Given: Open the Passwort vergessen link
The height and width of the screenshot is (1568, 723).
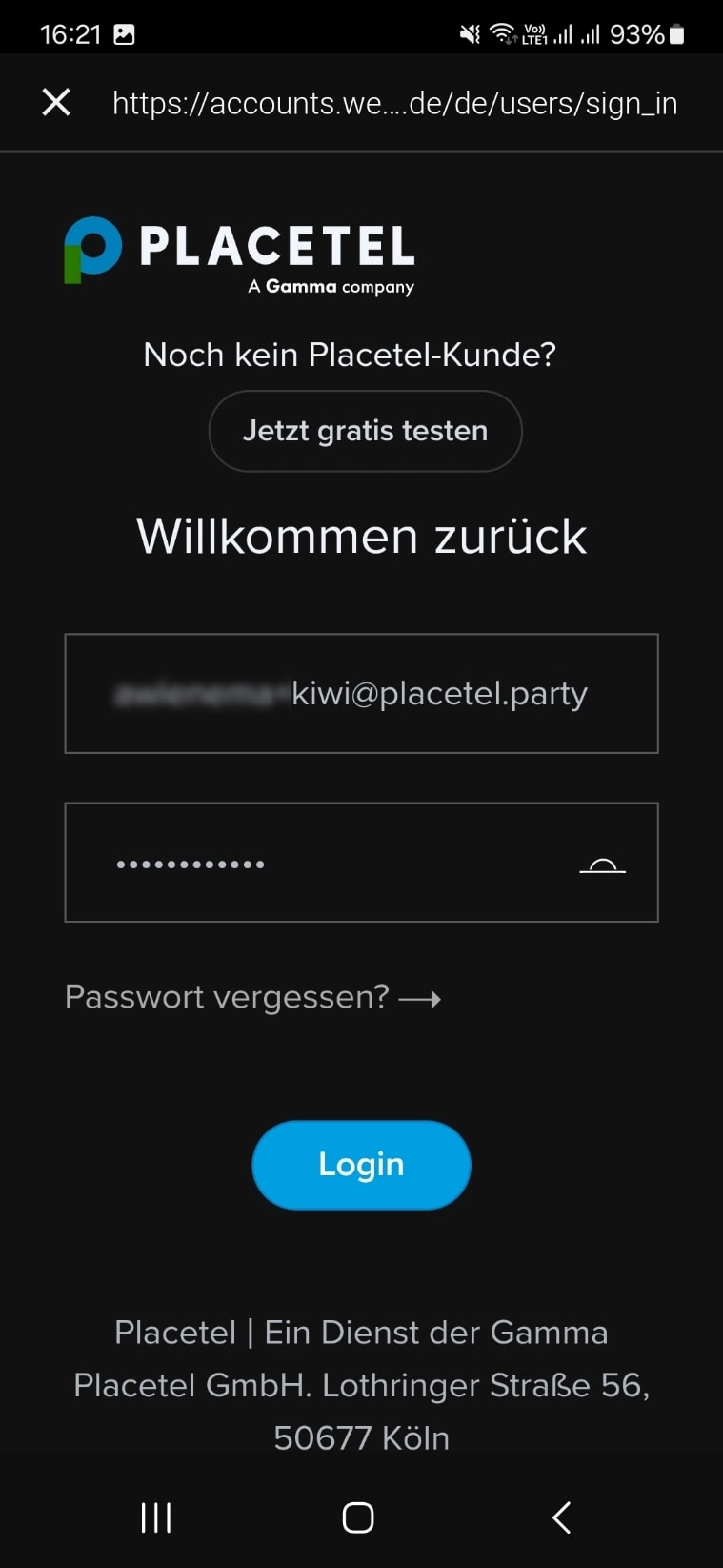Looking at the screenshot, I should (252, 997).
